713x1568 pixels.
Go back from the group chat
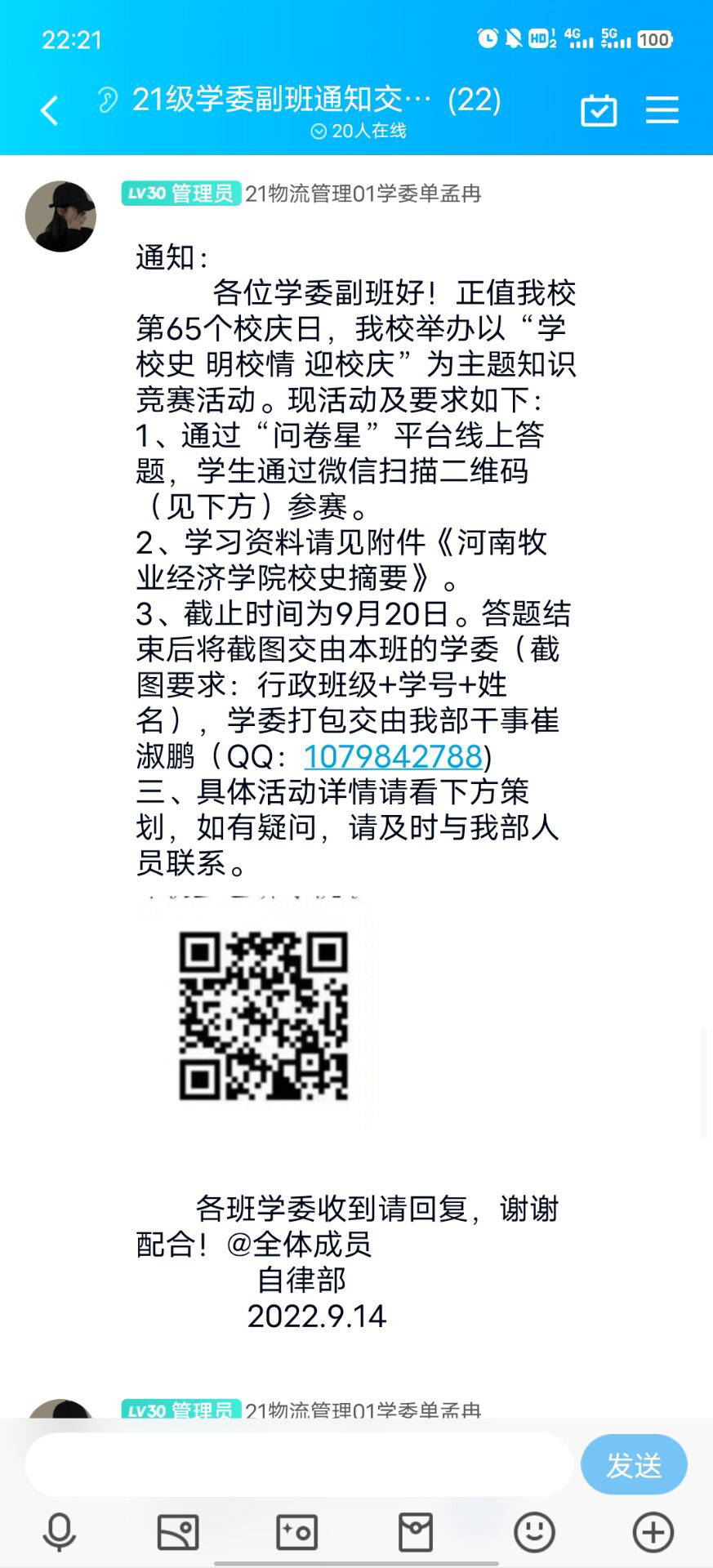click(50, 110)
